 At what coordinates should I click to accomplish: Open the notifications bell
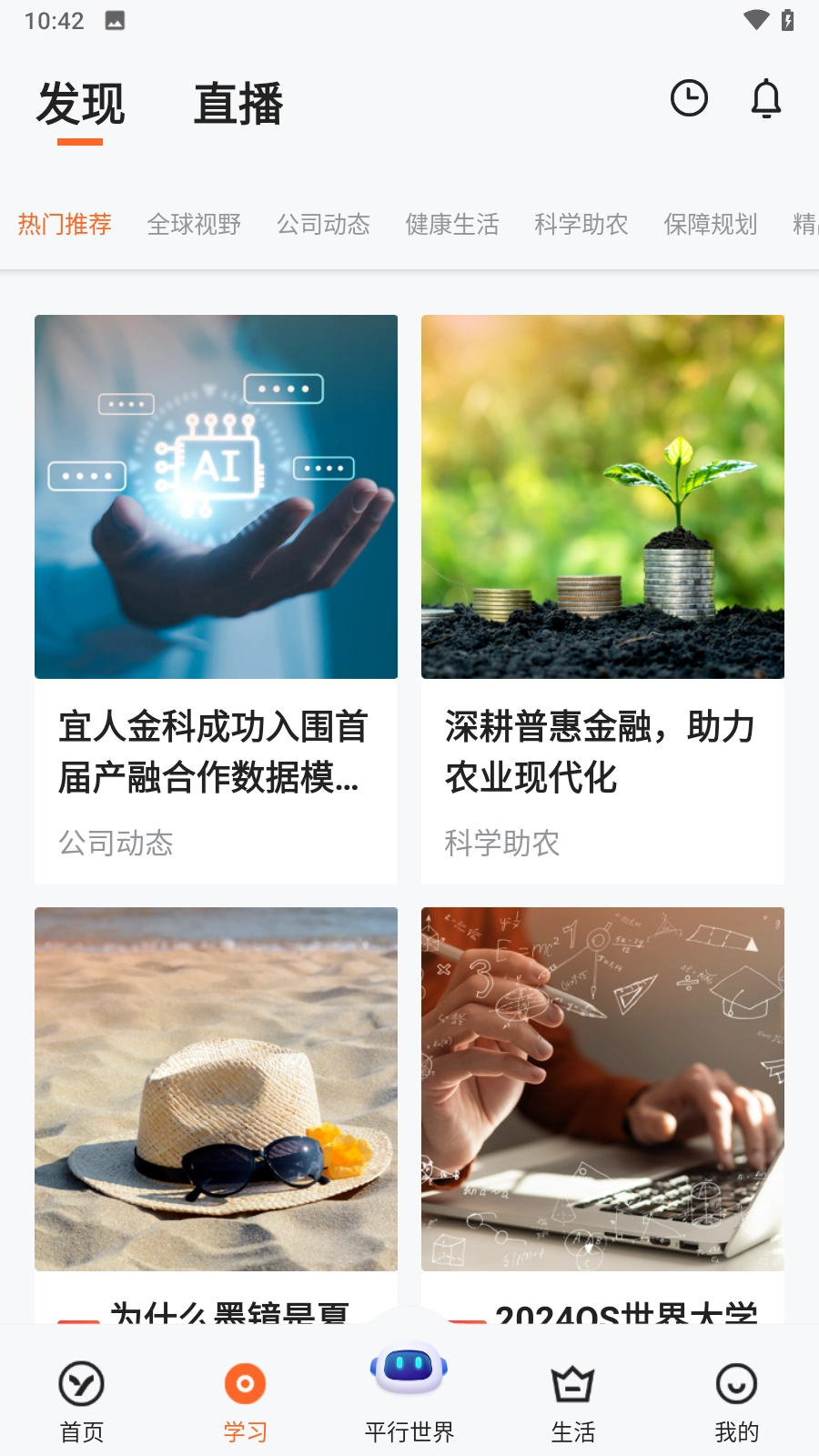766,98
